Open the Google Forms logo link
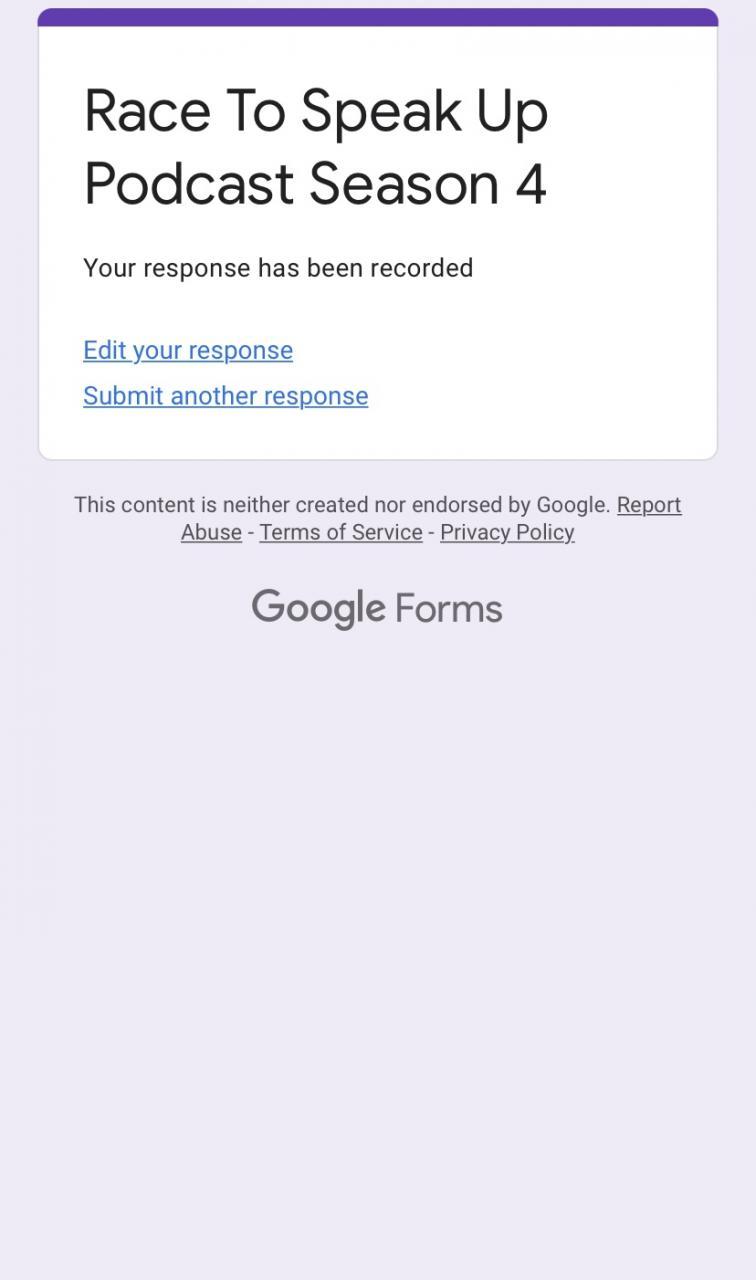 coord(377,608)
